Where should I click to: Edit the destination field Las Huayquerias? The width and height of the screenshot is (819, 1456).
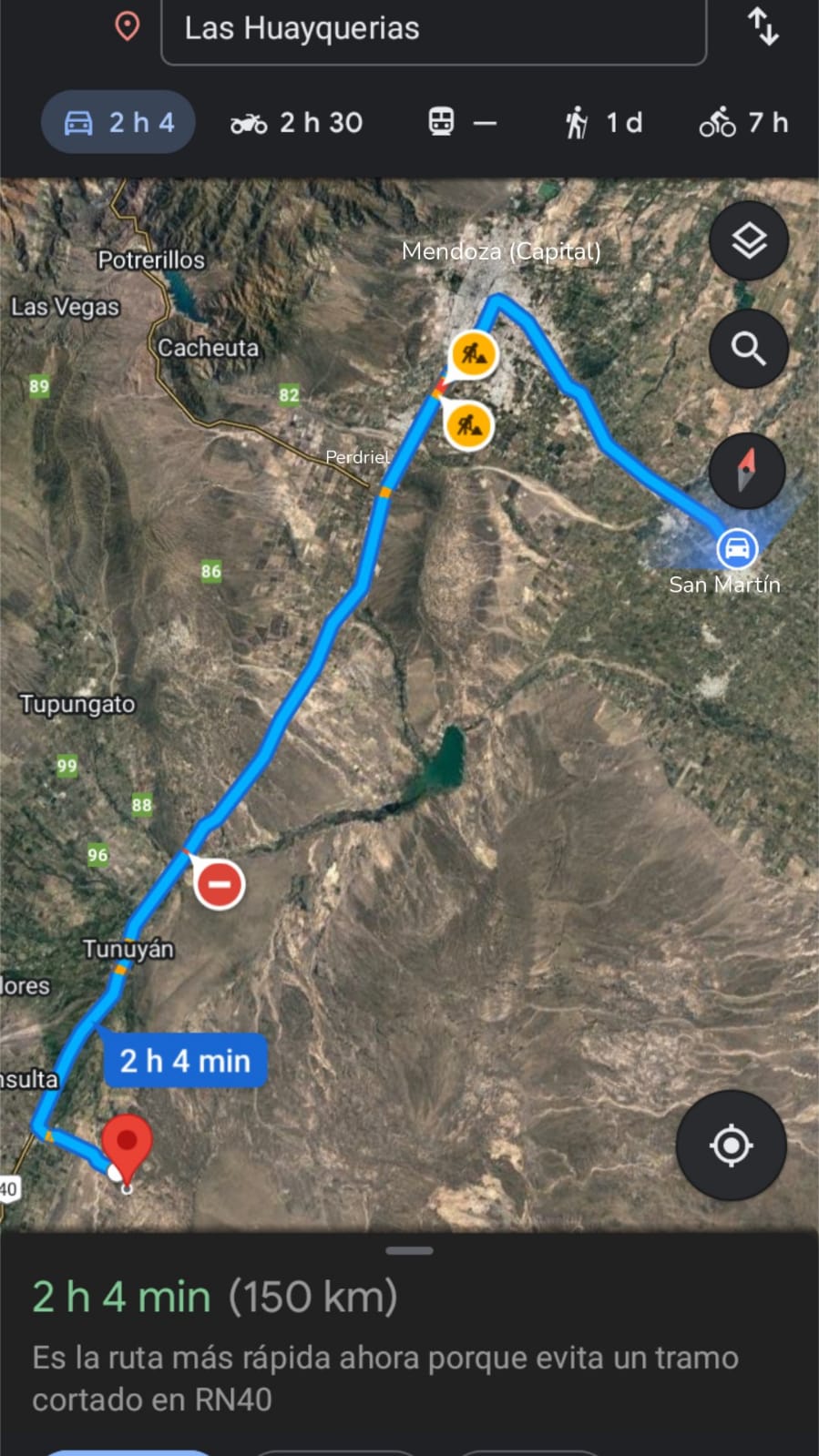point(433,29)
